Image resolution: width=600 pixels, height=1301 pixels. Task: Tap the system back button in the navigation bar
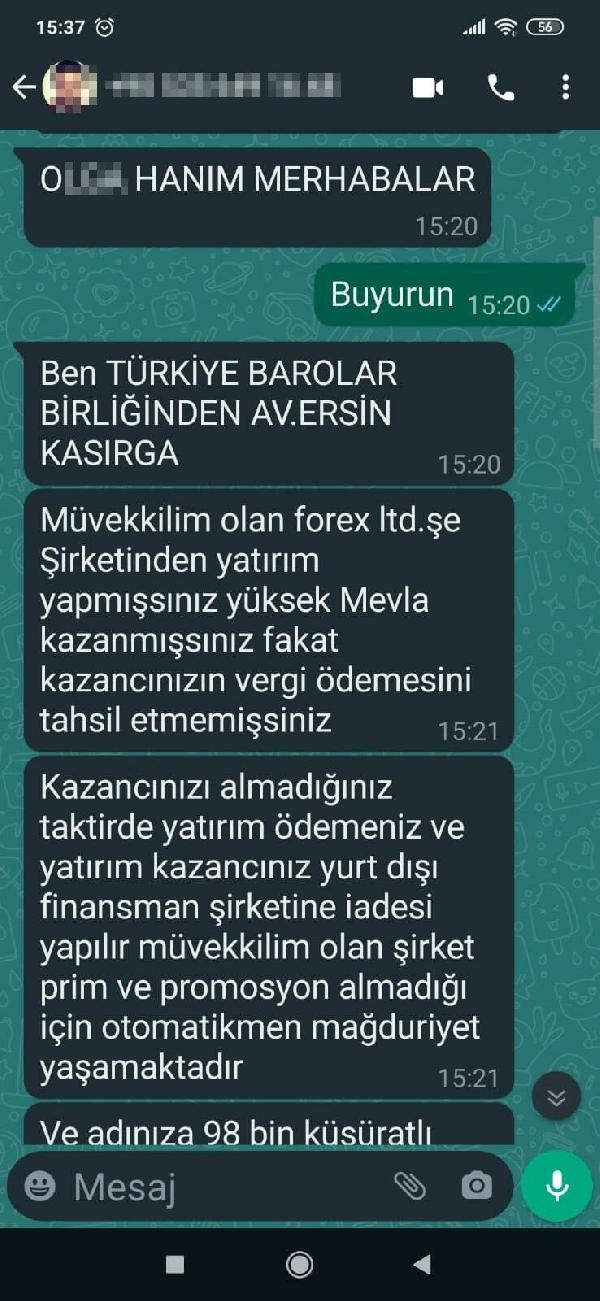tap(422, 1265)
